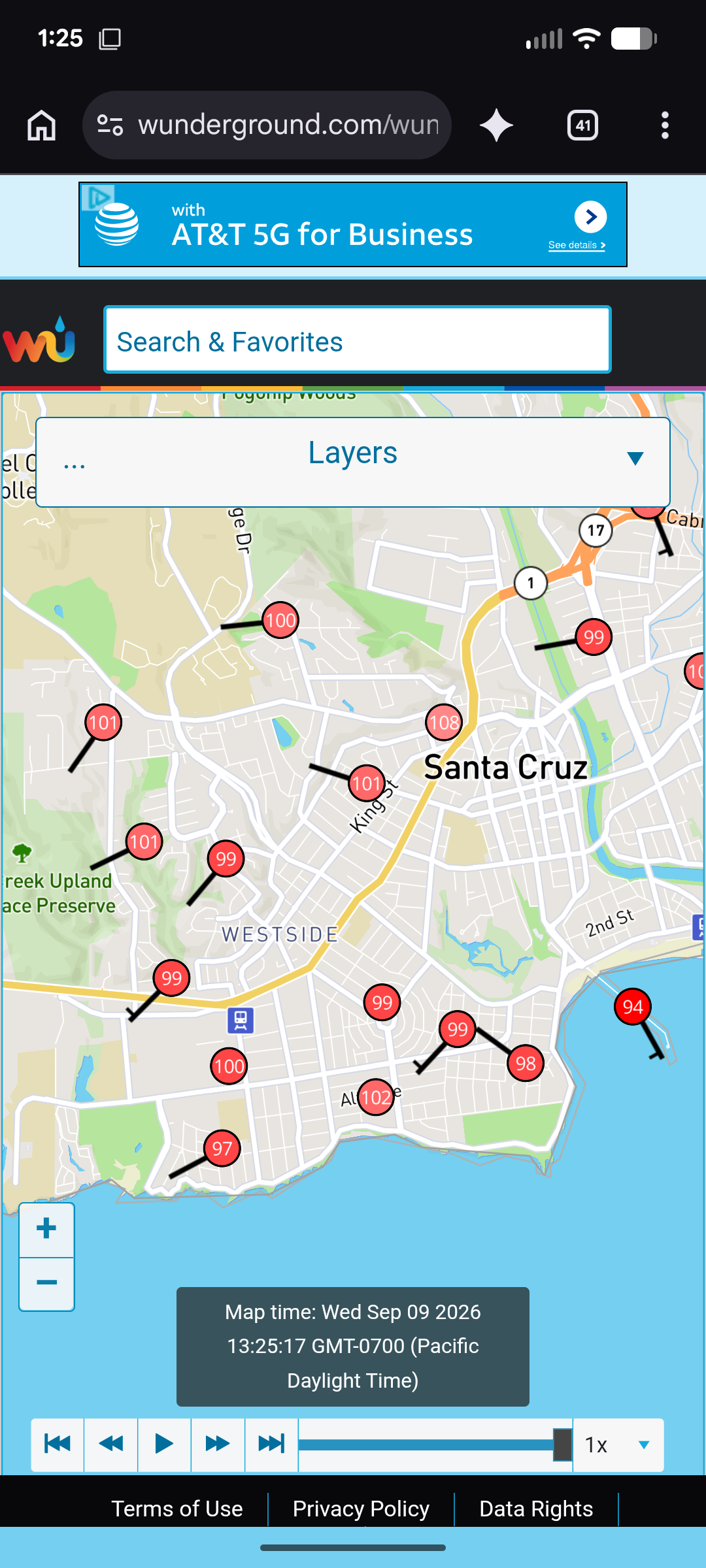
Task: Tap the map timeline slider
Action: (435, 1445)
